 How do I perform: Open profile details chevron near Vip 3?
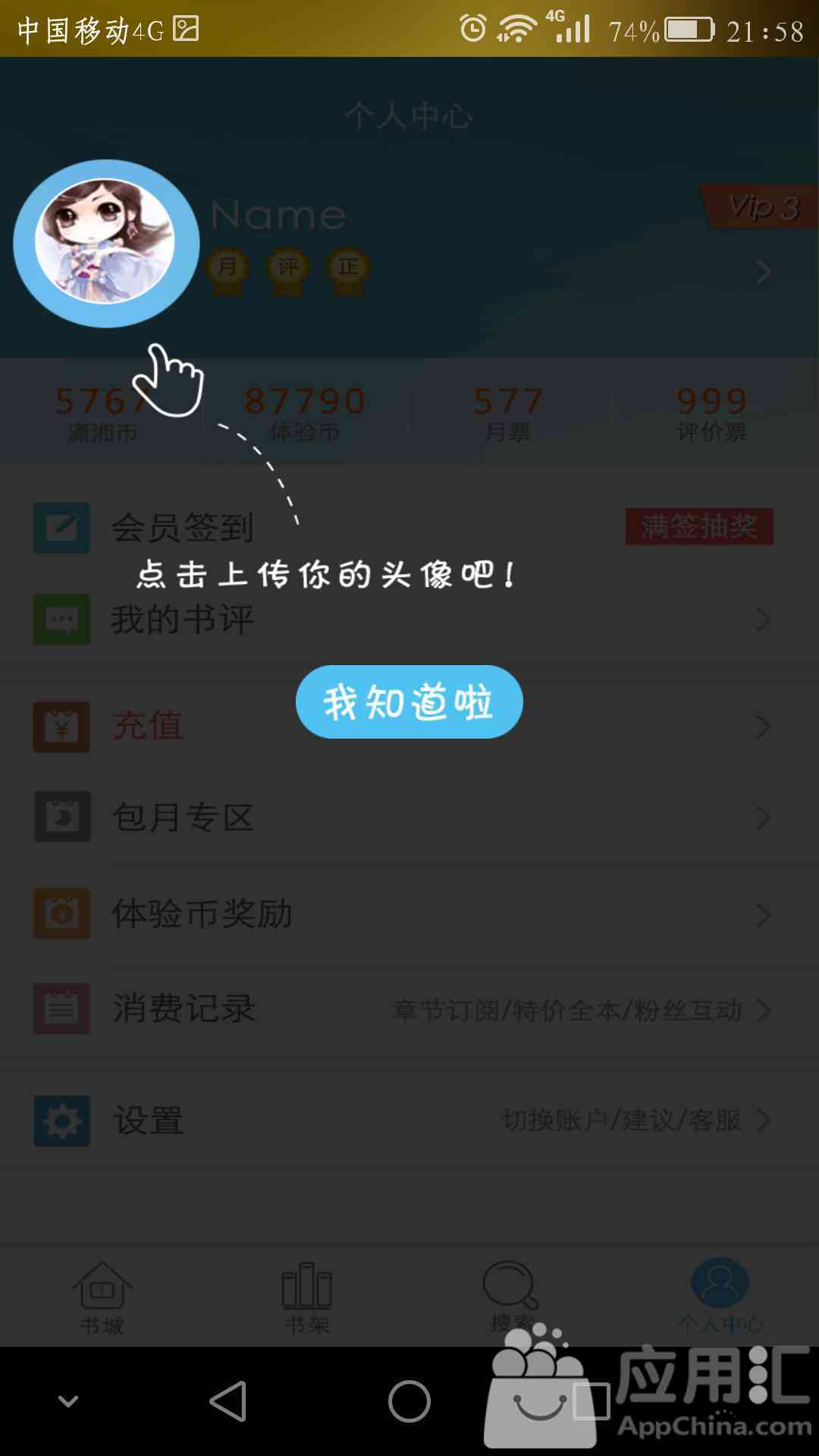pyautogui.click(x=764, y=272)
